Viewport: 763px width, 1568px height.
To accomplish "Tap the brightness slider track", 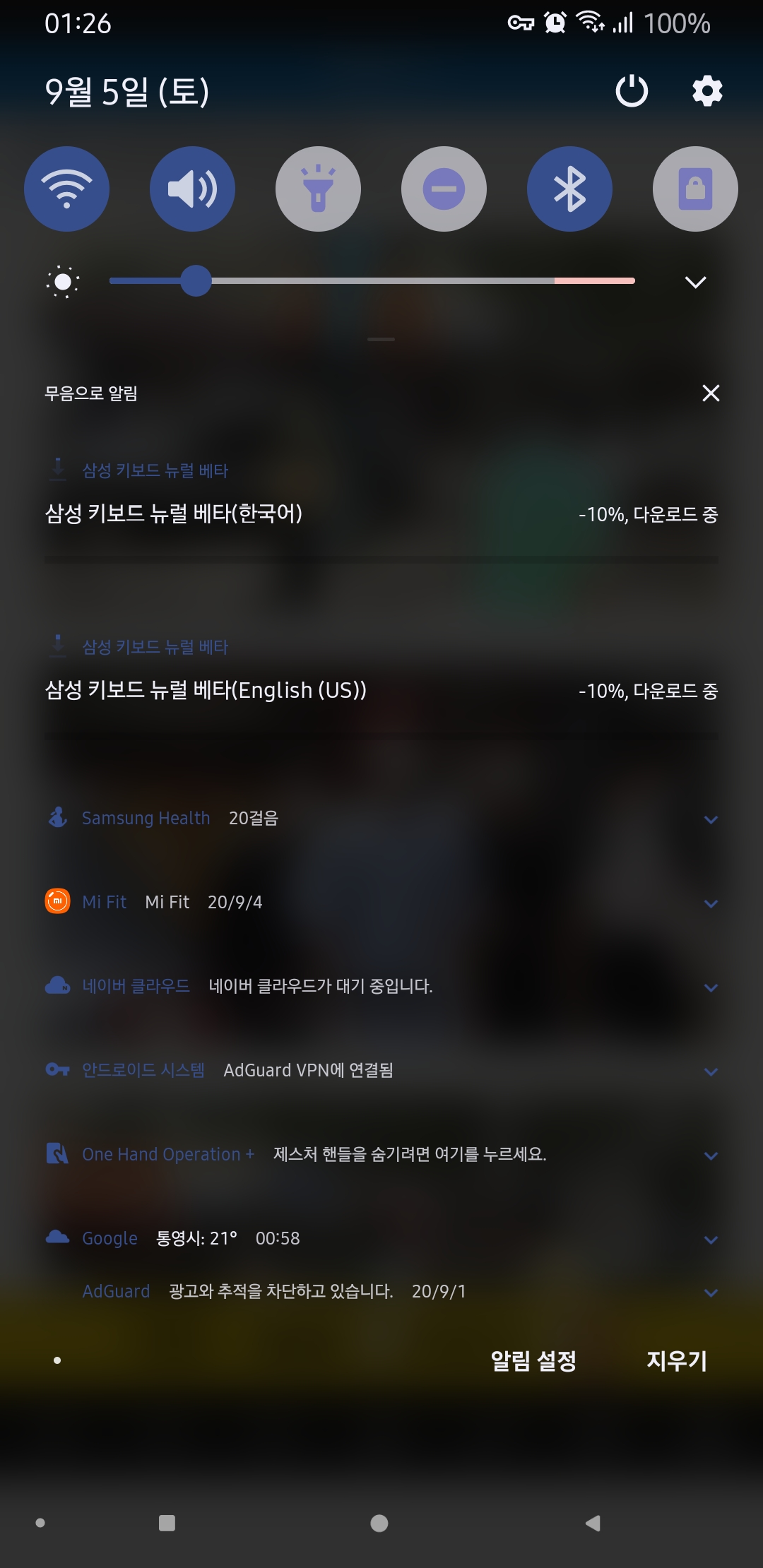I will point(424,281).
